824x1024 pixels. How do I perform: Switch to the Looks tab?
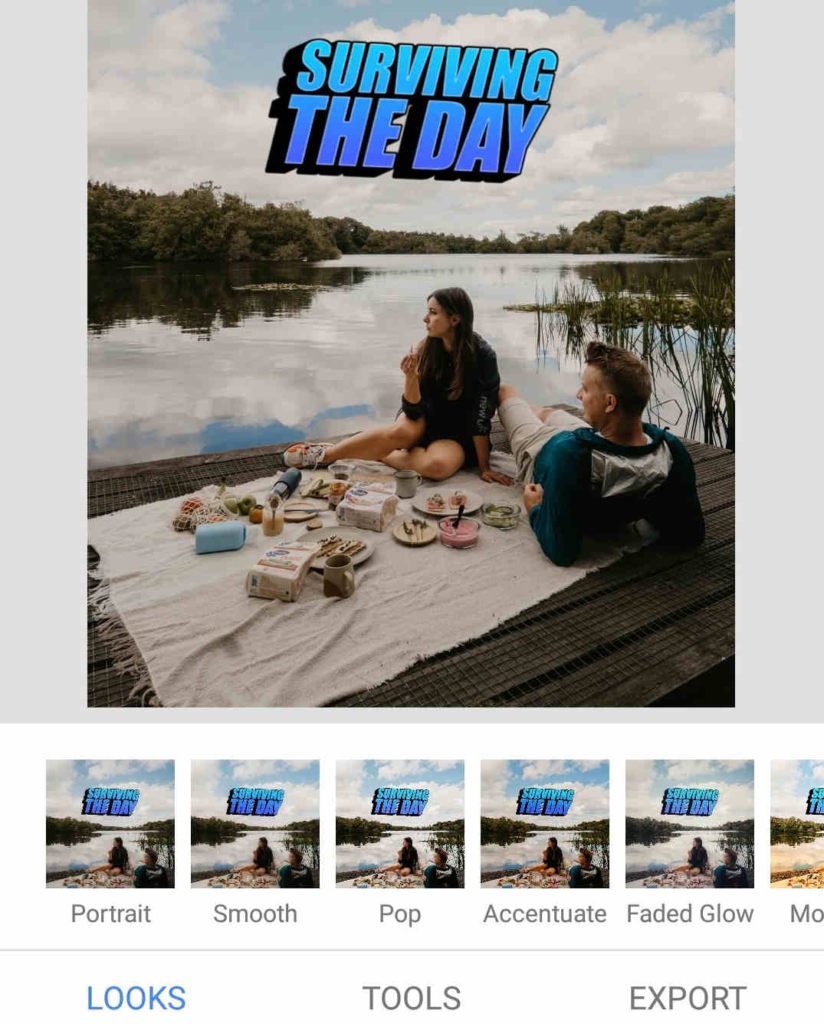[x=136, y=997]
